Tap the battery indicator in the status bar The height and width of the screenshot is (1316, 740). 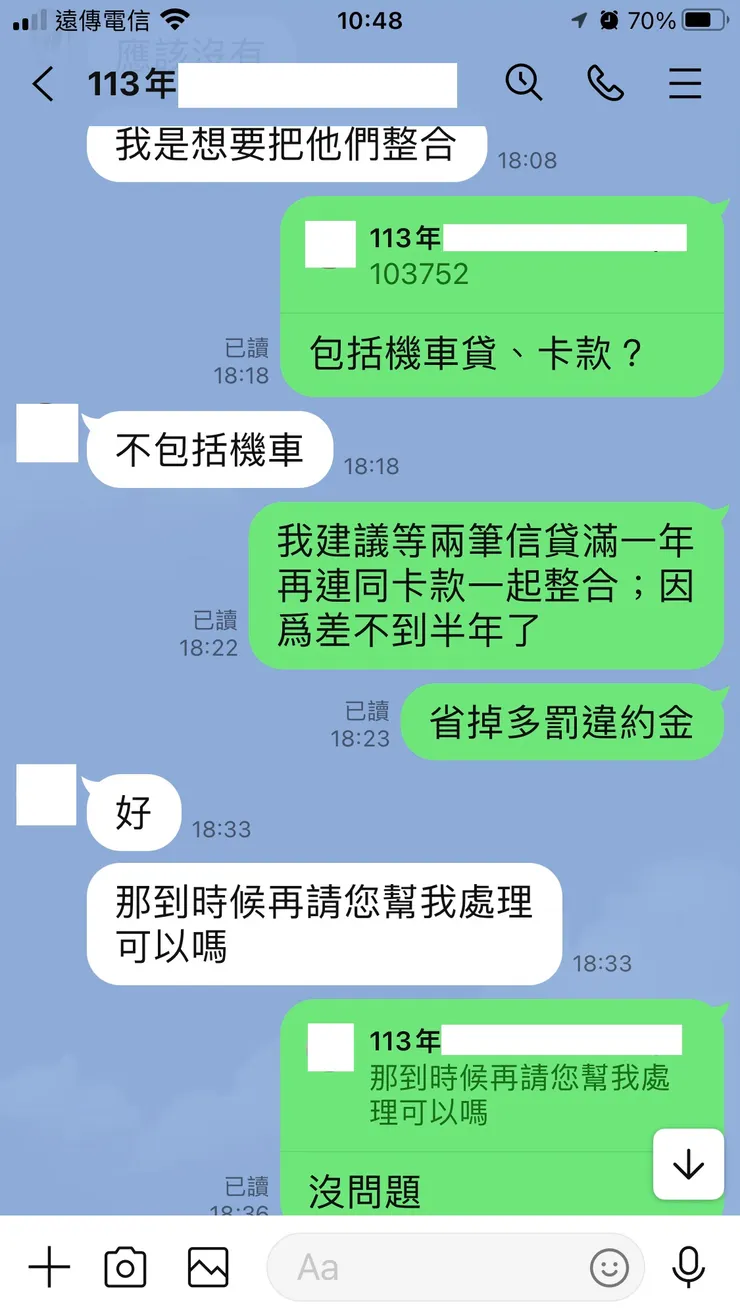(x=702, y=19)
